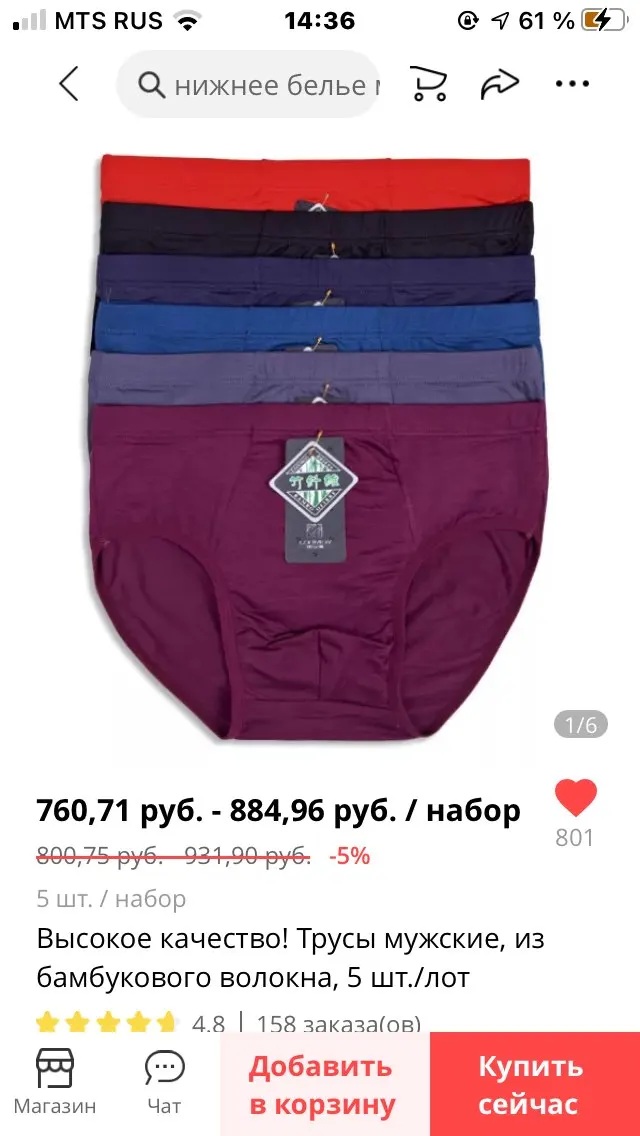Open the three-dot overflow menu
640x1136 pixels.
click(572, 85)
